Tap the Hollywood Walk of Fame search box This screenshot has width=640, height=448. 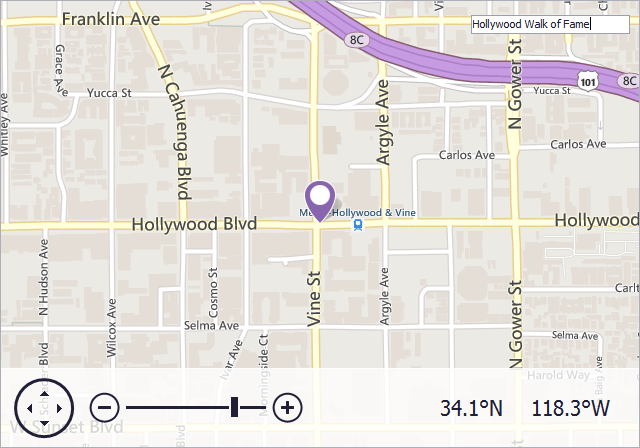(536, 24)
